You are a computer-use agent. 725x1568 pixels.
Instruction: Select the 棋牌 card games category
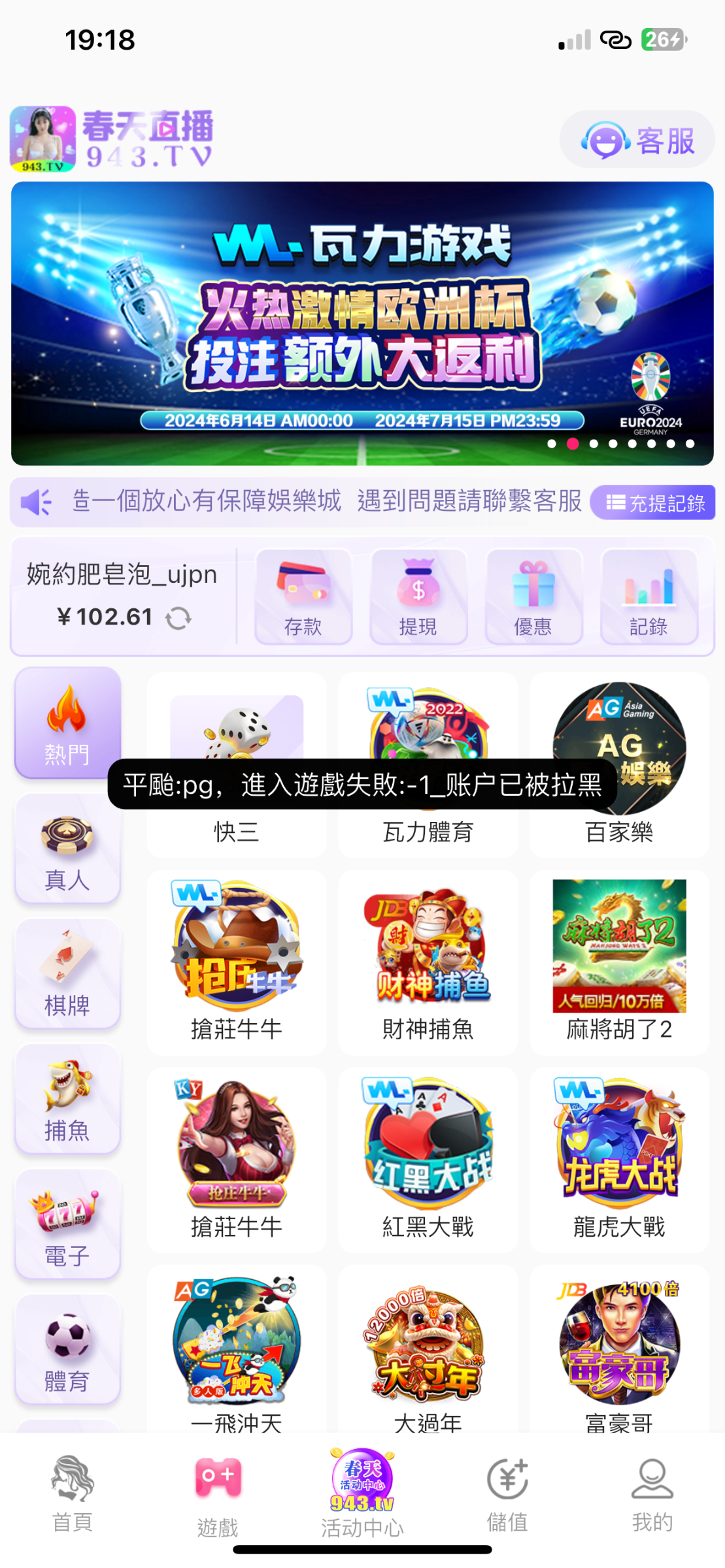(67, 973)
